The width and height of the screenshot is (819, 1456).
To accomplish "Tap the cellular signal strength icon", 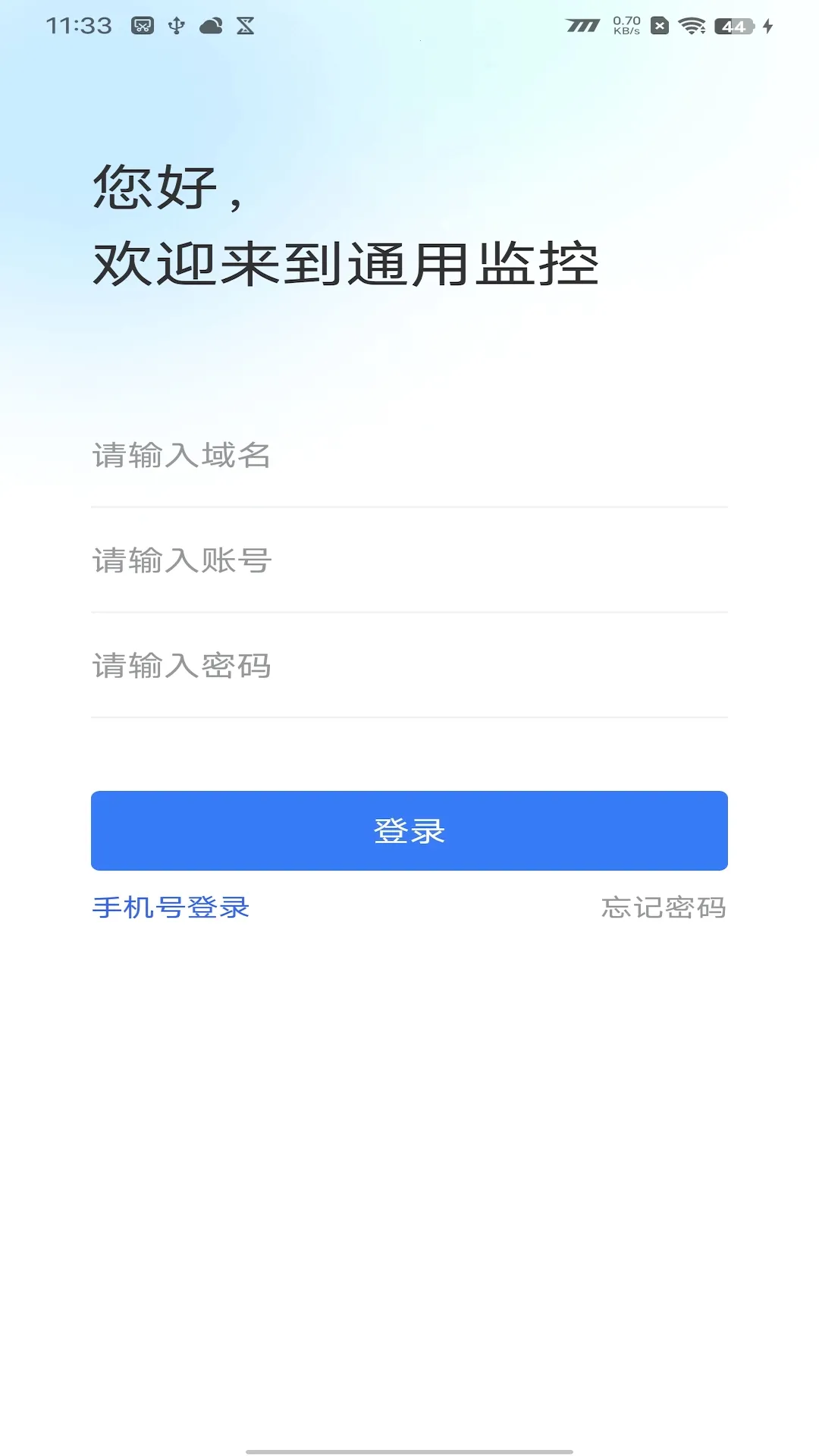I will coord(582,24).
